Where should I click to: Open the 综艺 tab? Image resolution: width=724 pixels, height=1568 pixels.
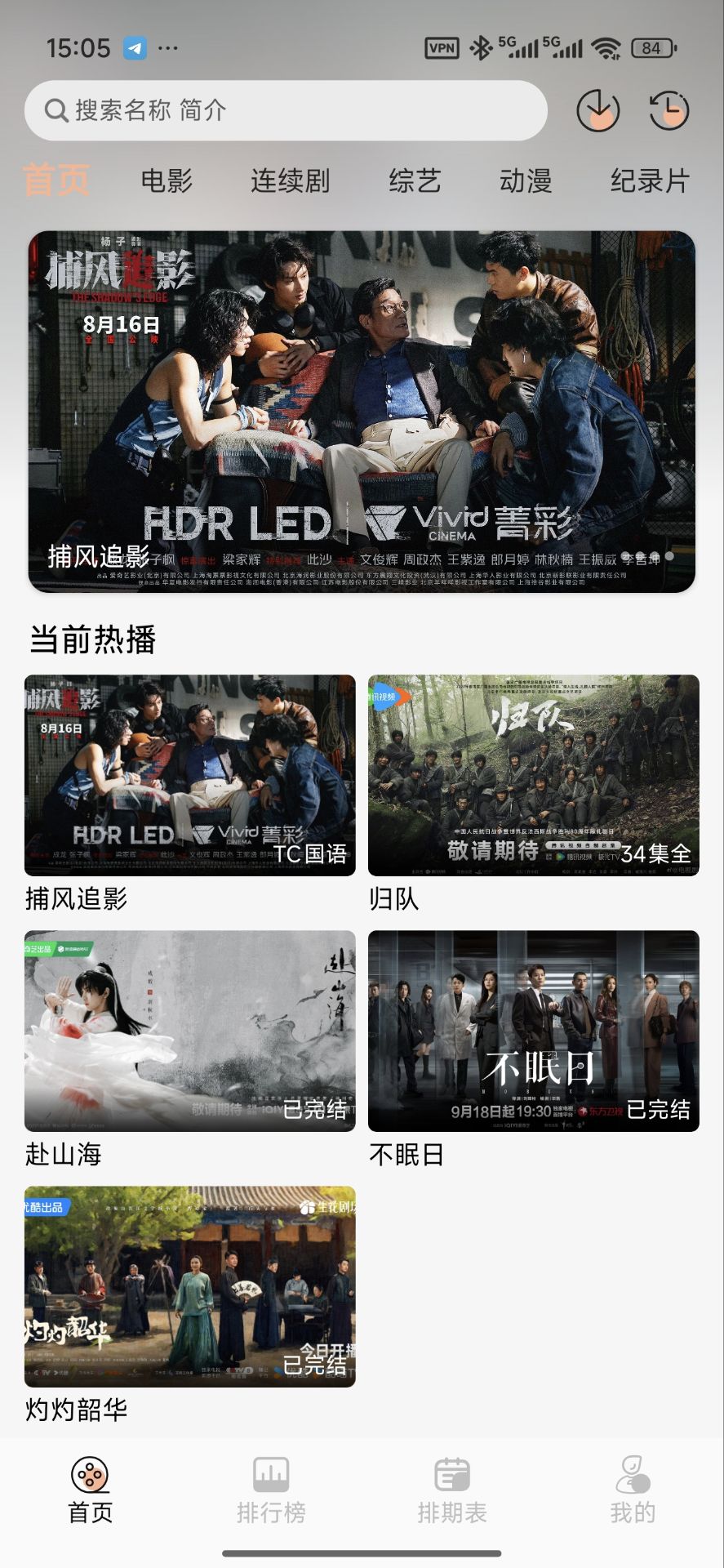click(415, 181)
